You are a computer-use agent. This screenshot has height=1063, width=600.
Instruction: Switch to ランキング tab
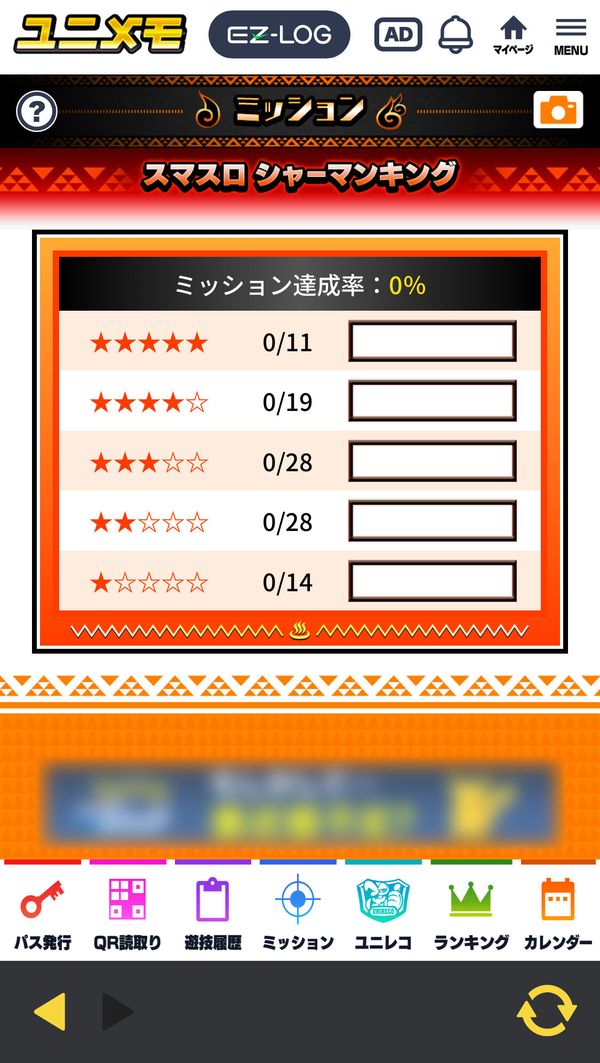(x=471, y=912)
